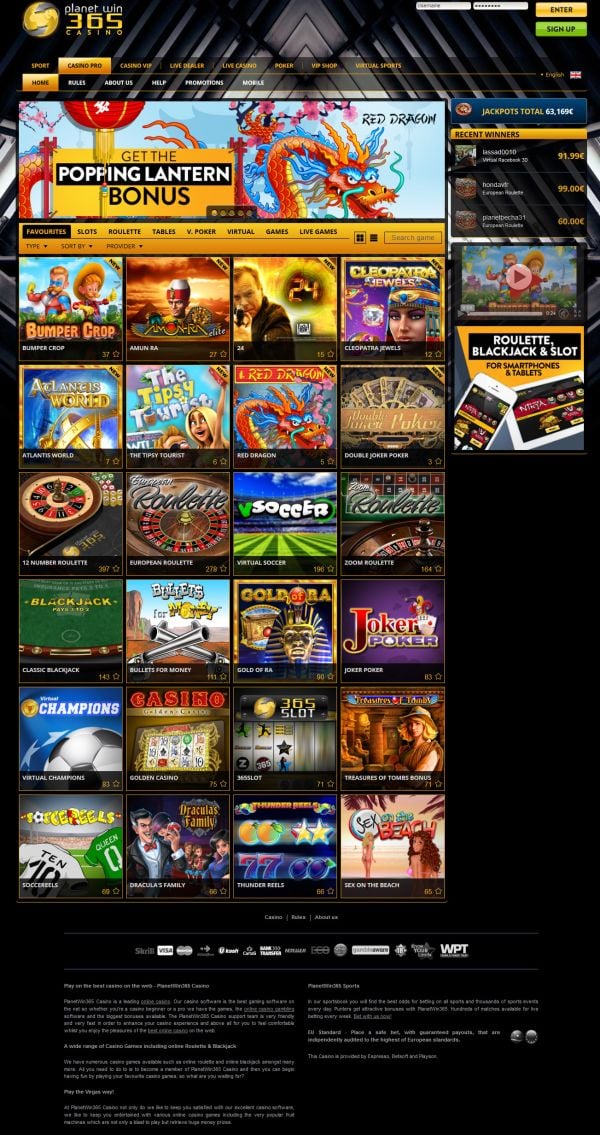The width and height of the screenshot is (600, 1135).
Task: Tap the SIGN UP button
Action: coord(561,29)
